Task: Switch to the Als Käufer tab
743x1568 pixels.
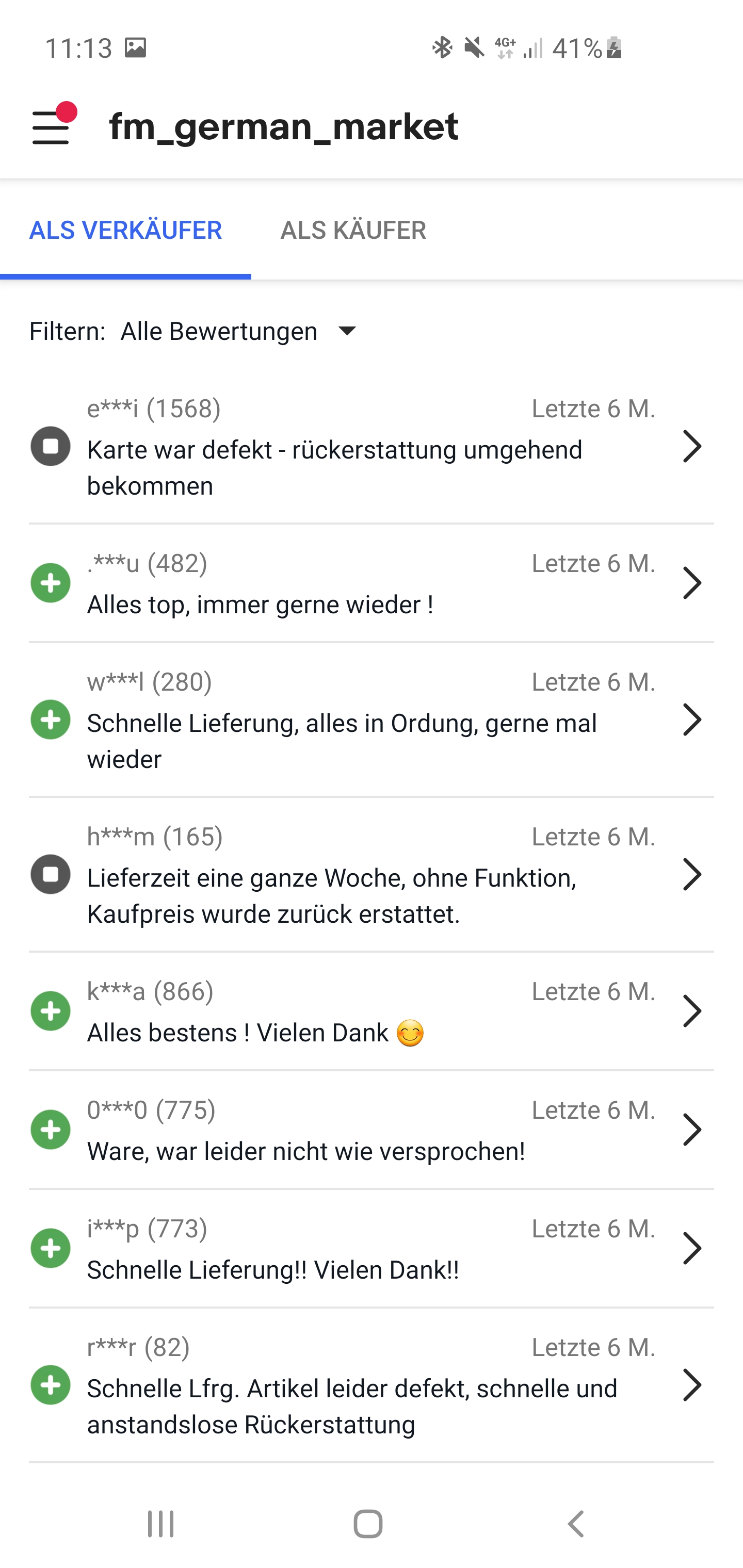Action: tap(352, 230)
